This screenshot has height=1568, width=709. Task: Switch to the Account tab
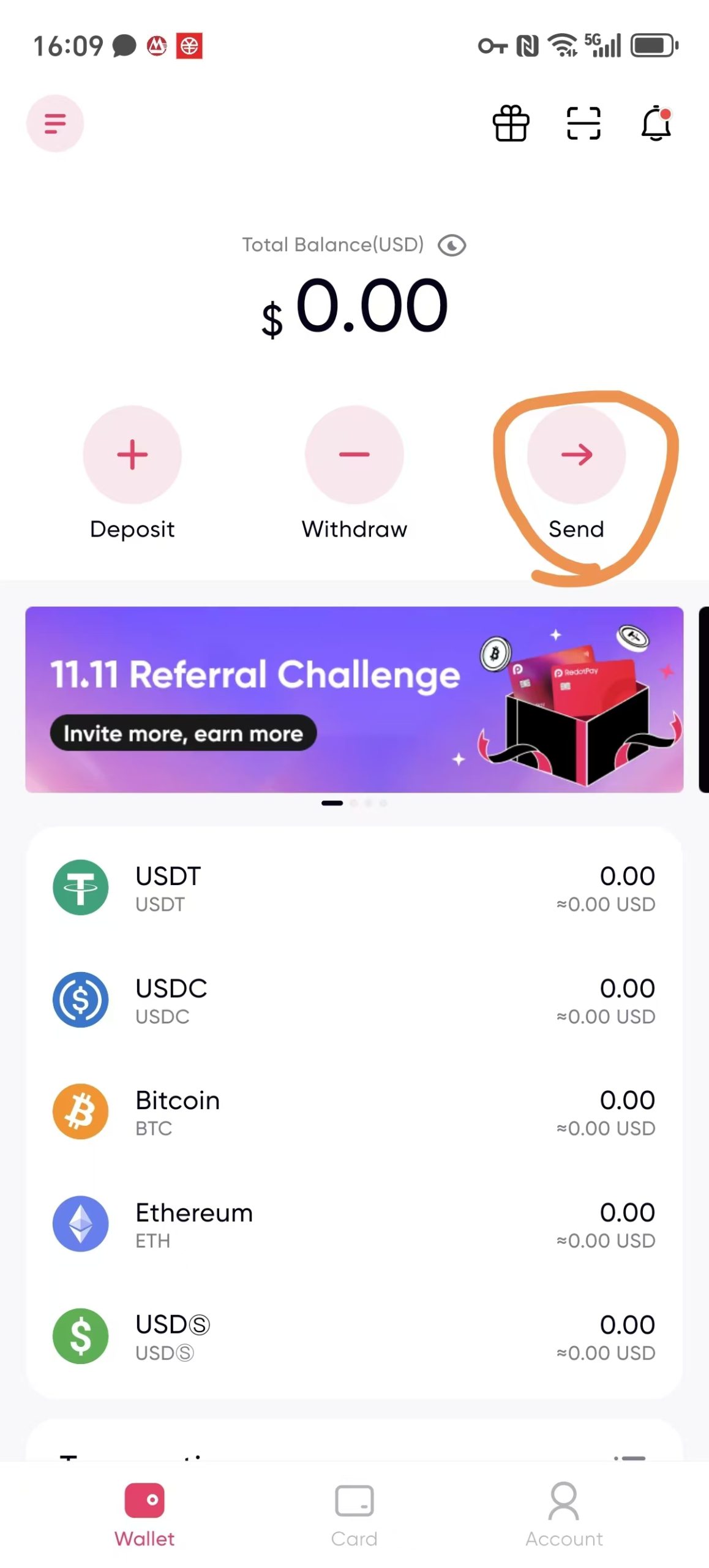click(x=564, y=1514)
